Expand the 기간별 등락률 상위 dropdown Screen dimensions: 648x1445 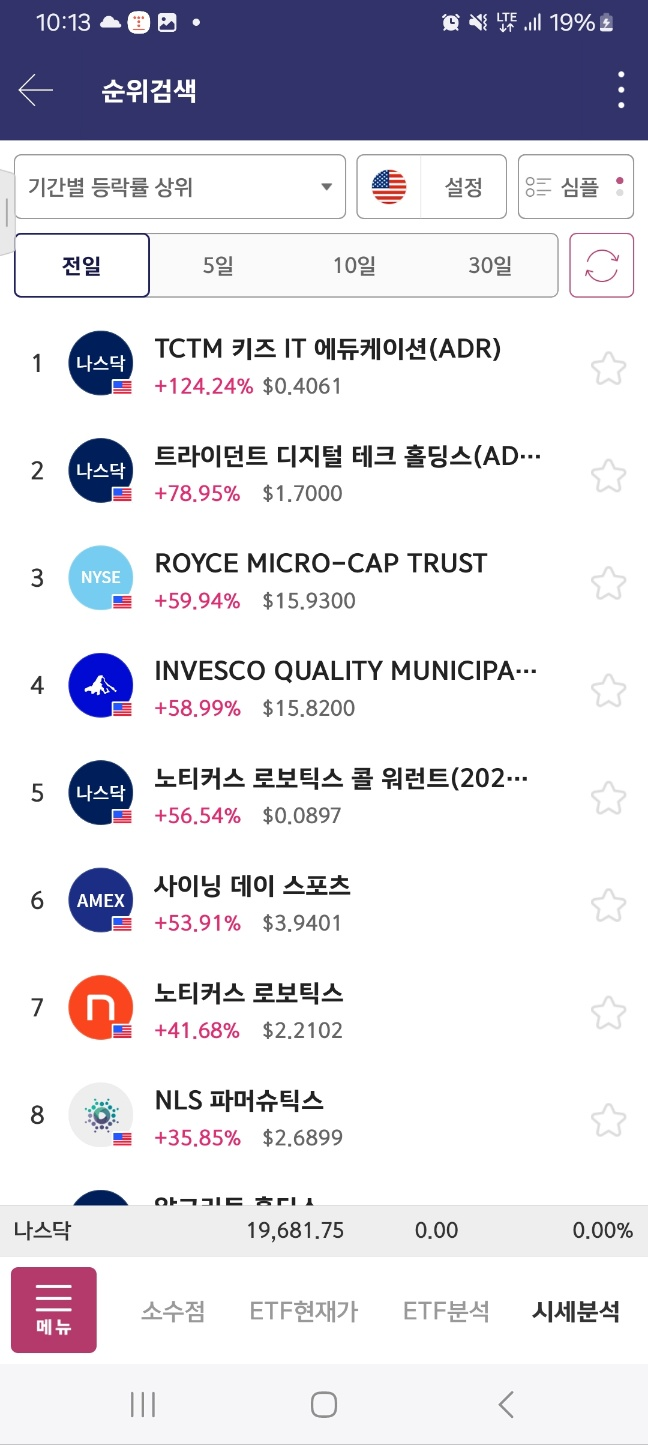tap(180, 187)
